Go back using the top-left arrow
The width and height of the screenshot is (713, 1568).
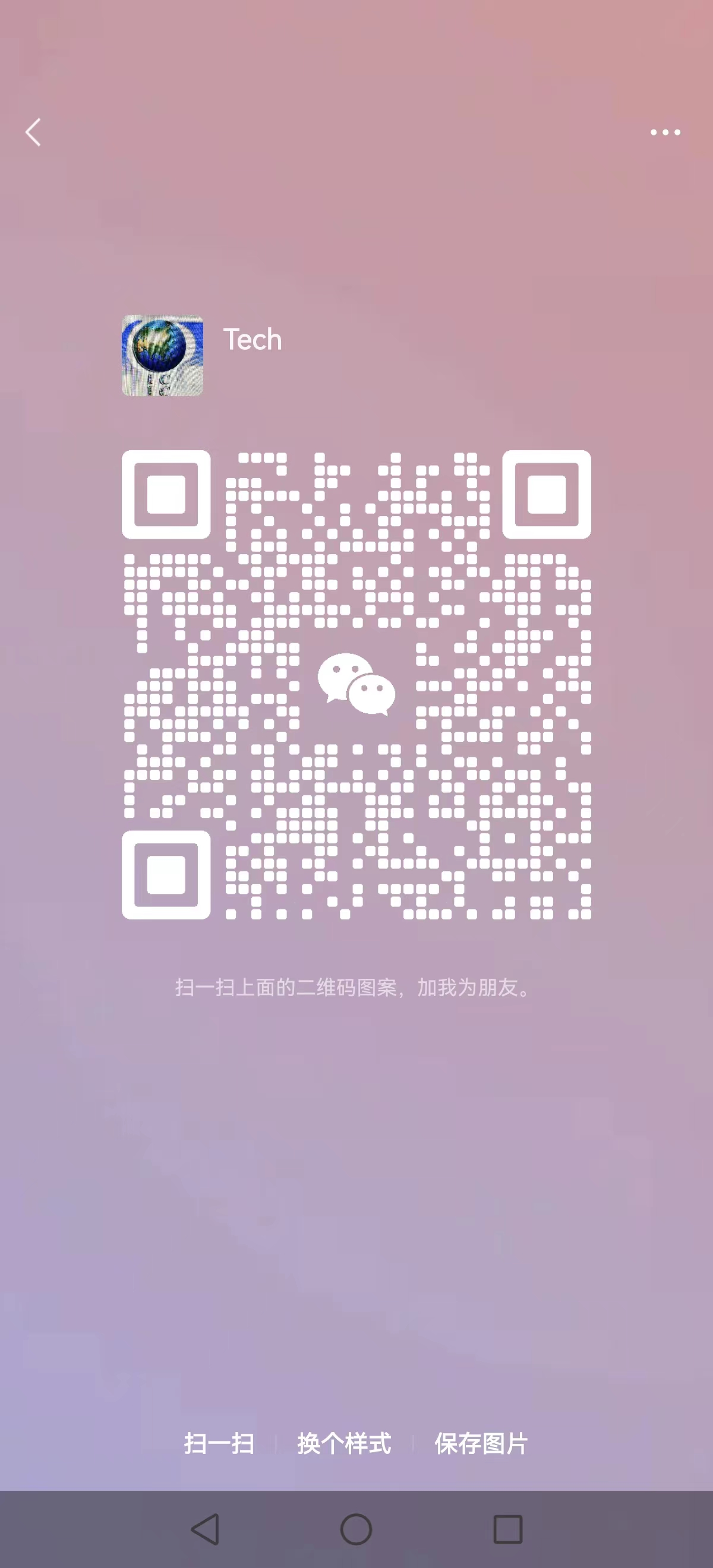(x=33, y=132)
